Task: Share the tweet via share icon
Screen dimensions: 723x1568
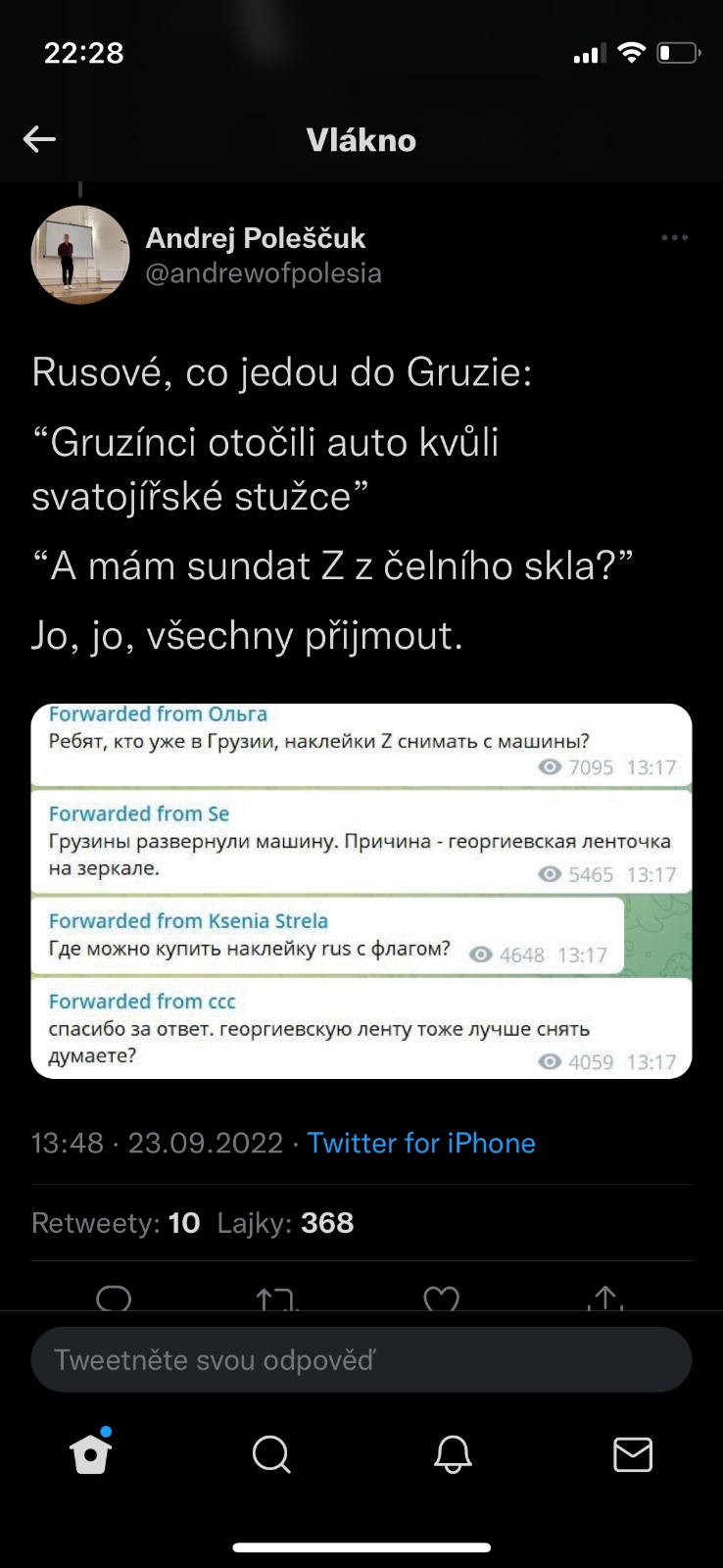Action: [x=606, y=1298]
